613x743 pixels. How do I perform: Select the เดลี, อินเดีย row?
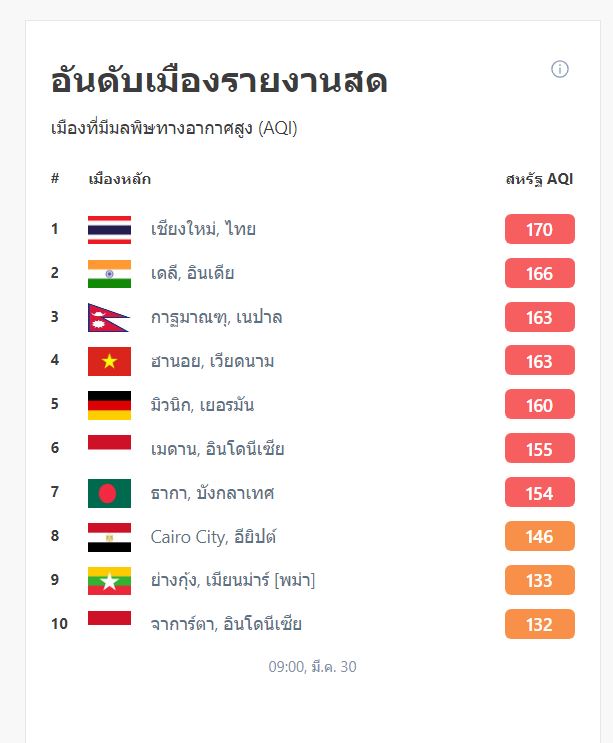pos(192,273)
